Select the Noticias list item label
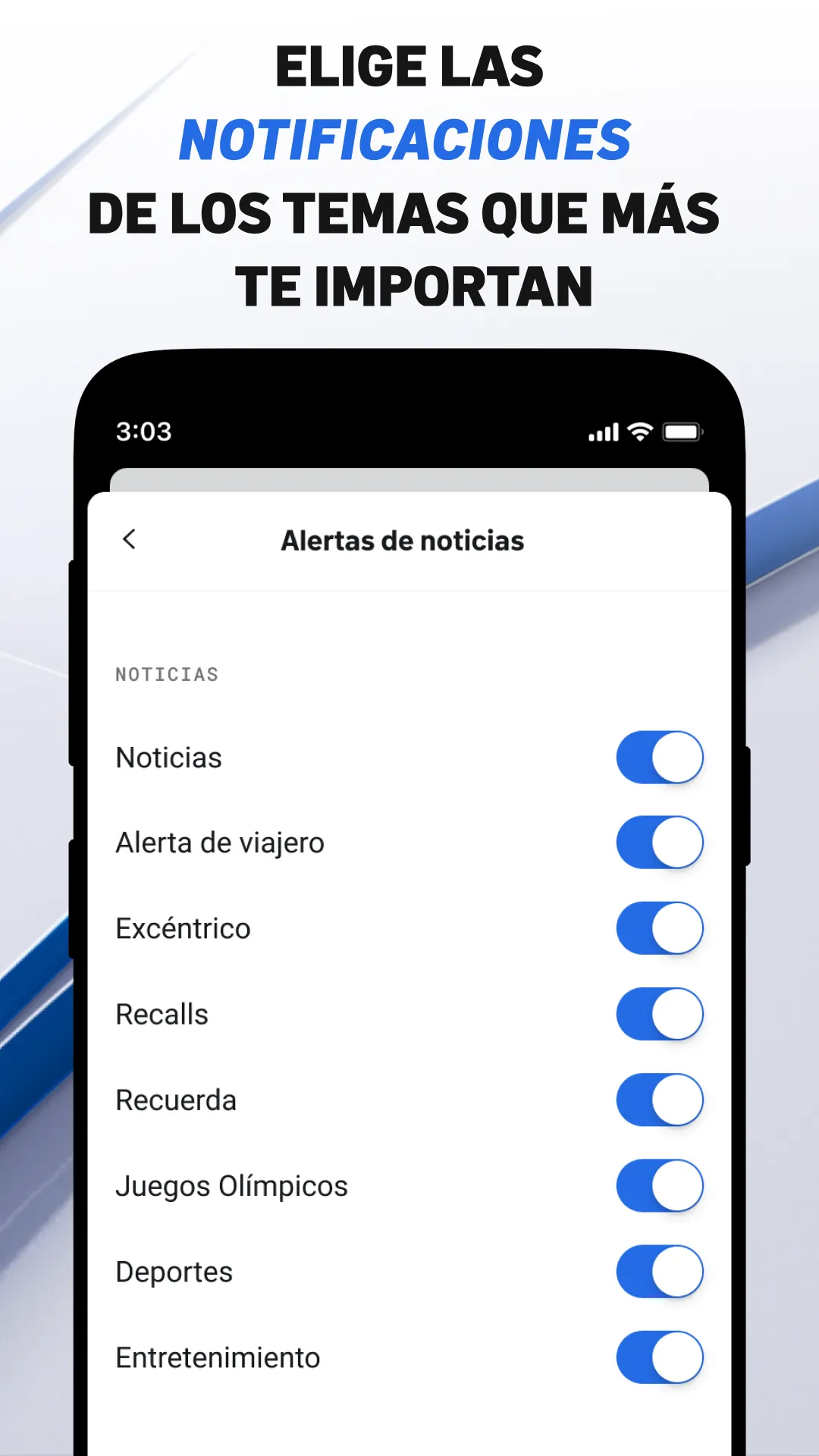The height and width of the screenshot is (1456, 819). pos(168,756)
